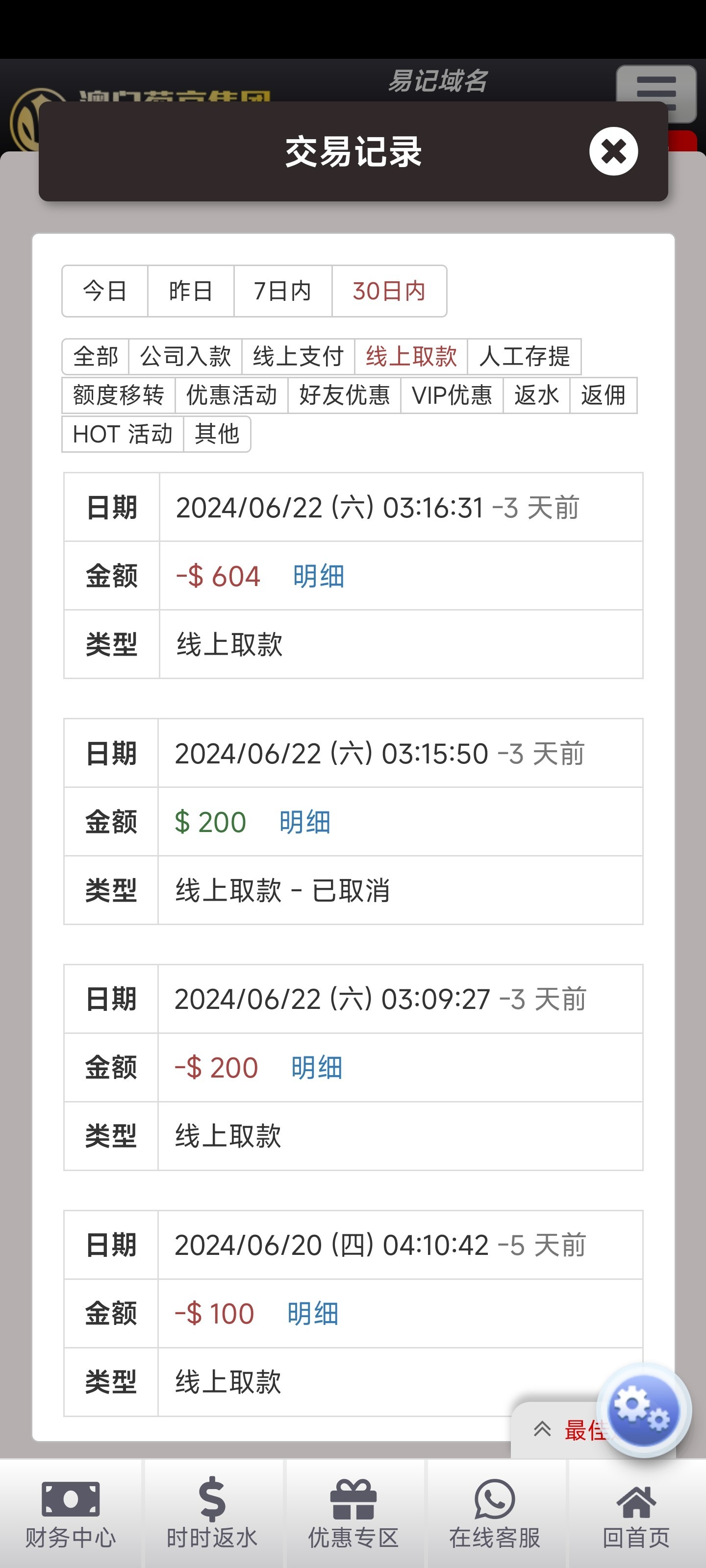The image size is (706, 1568).
Task: Filter by 全部 transaction types
Action: [x=96, y=357]
